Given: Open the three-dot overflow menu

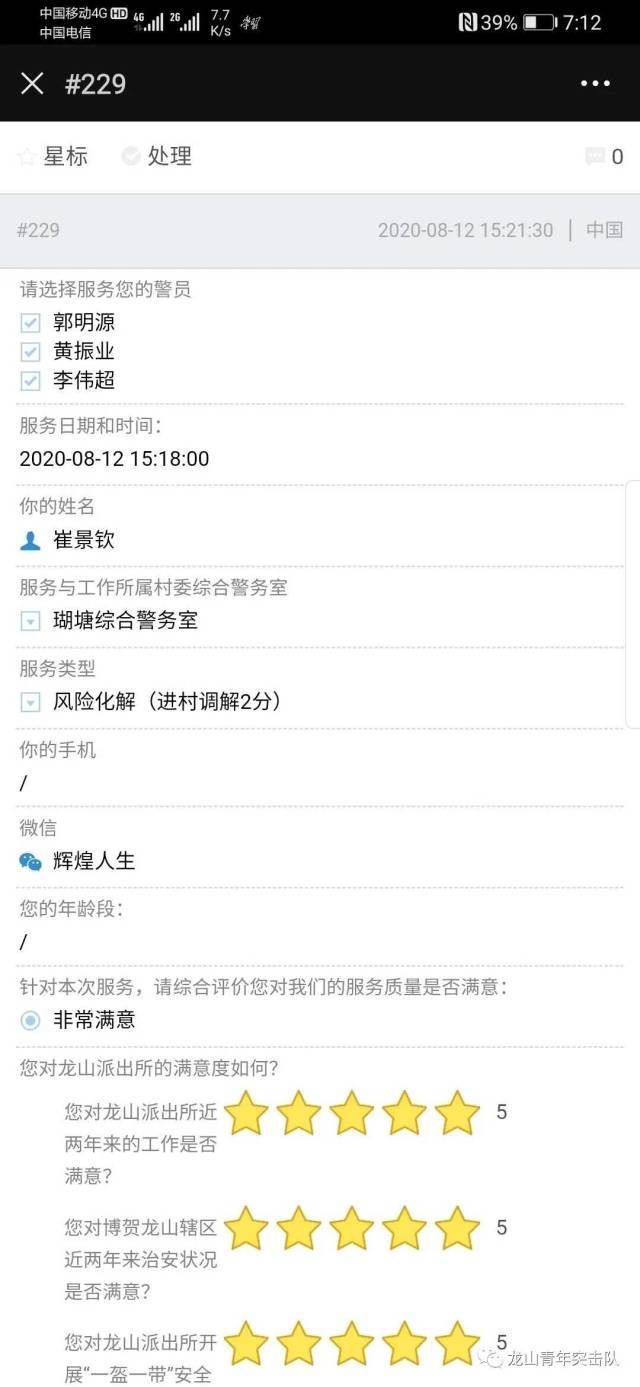Looking at the screenshot, I should (595, 84).
